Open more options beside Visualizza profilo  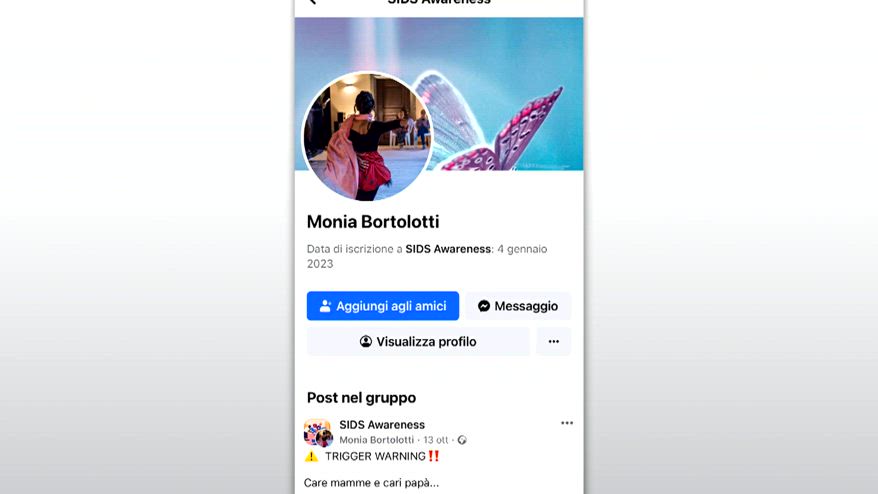[x=553, y=342]
